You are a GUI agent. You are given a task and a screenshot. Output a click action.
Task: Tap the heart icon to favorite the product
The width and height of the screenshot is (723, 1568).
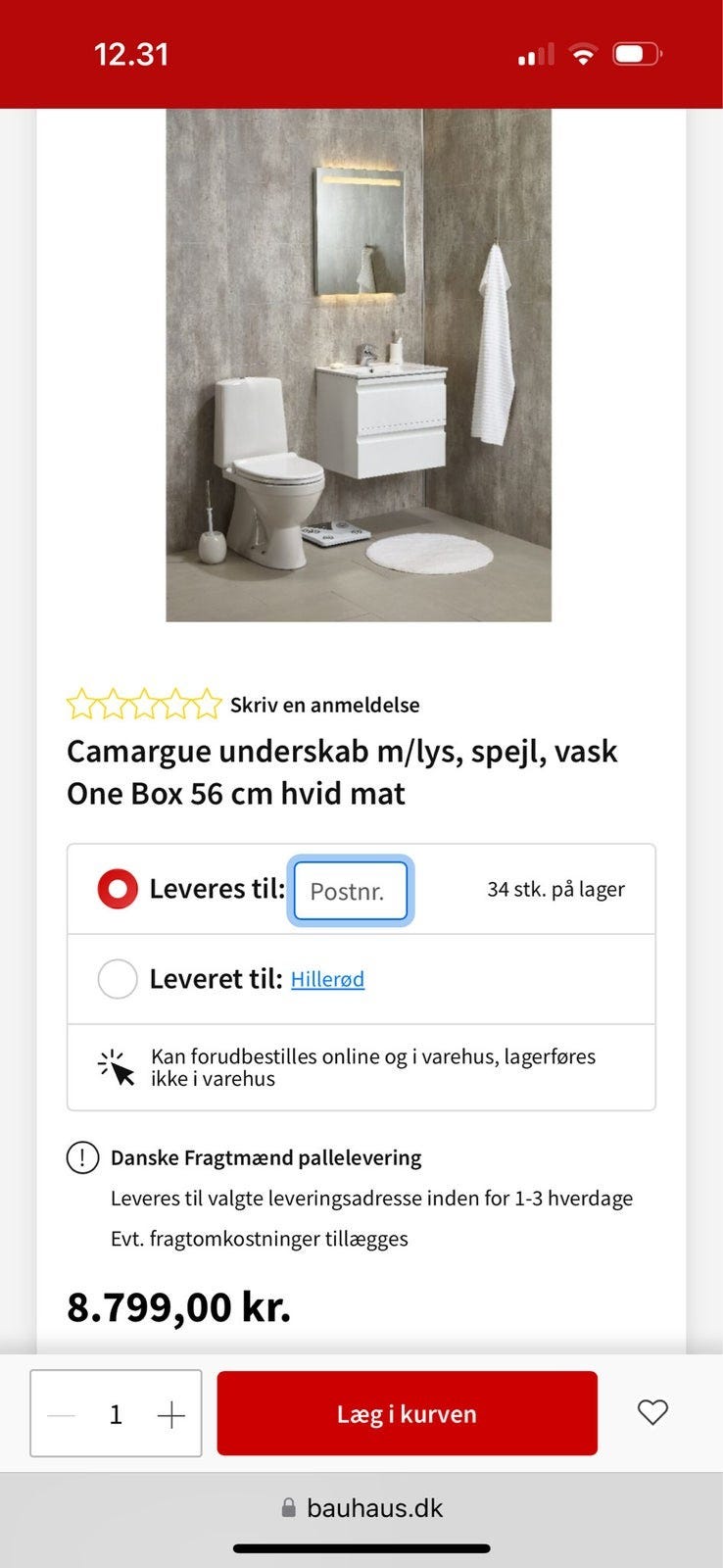point(651,1413)
